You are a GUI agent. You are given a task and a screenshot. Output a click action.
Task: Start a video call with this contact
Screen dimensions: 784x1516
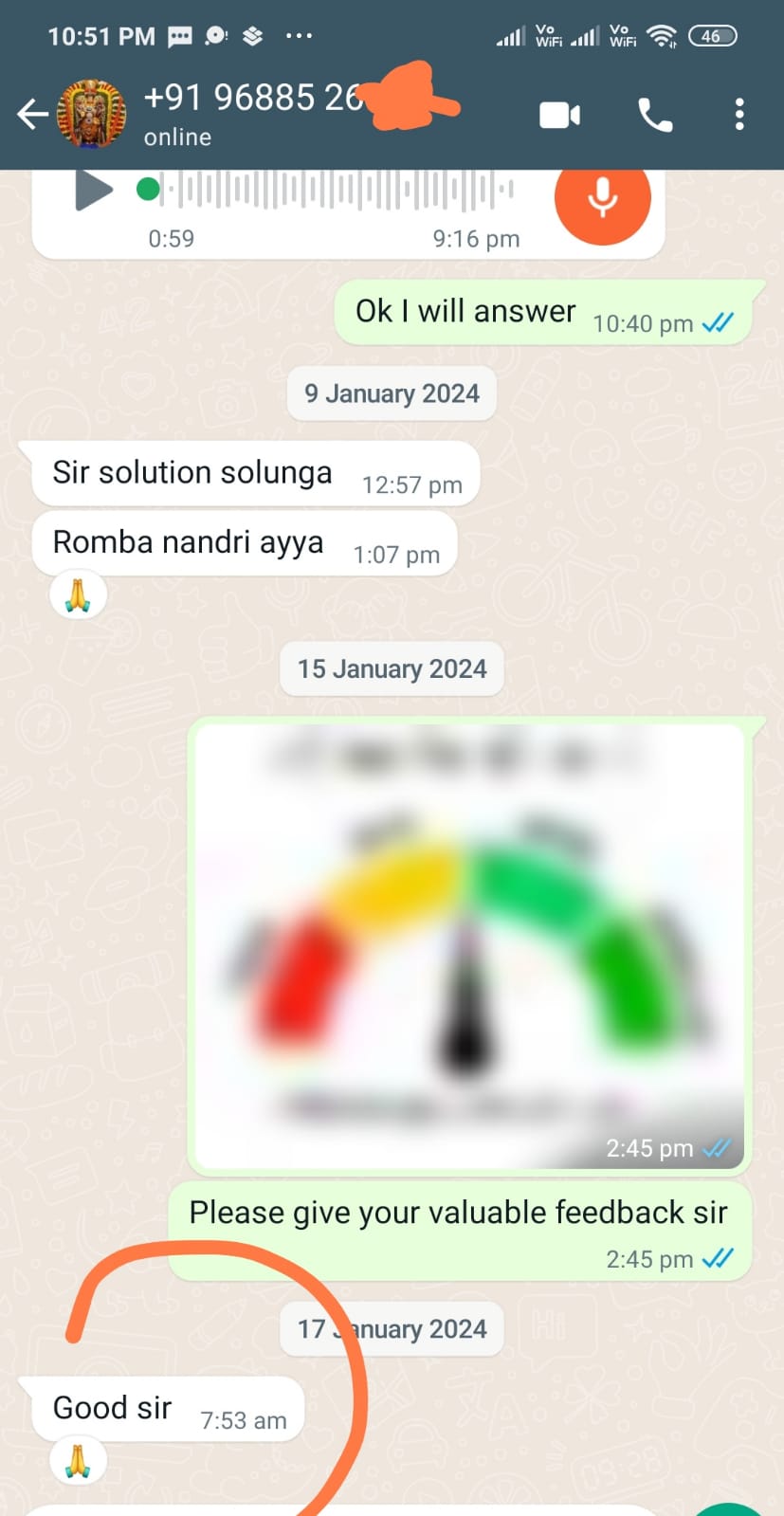559,116
